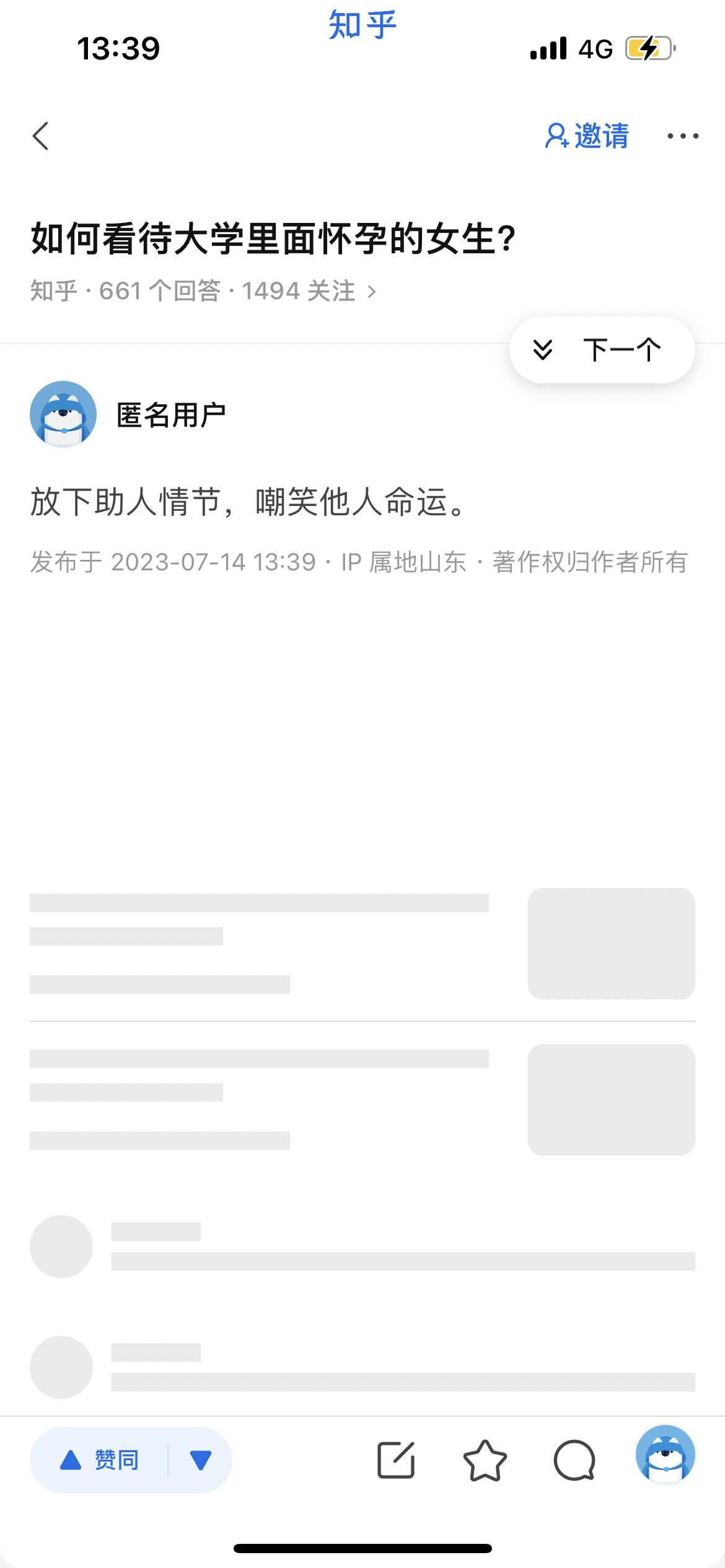Open question details showing 661 个回答

pos(203,291)
